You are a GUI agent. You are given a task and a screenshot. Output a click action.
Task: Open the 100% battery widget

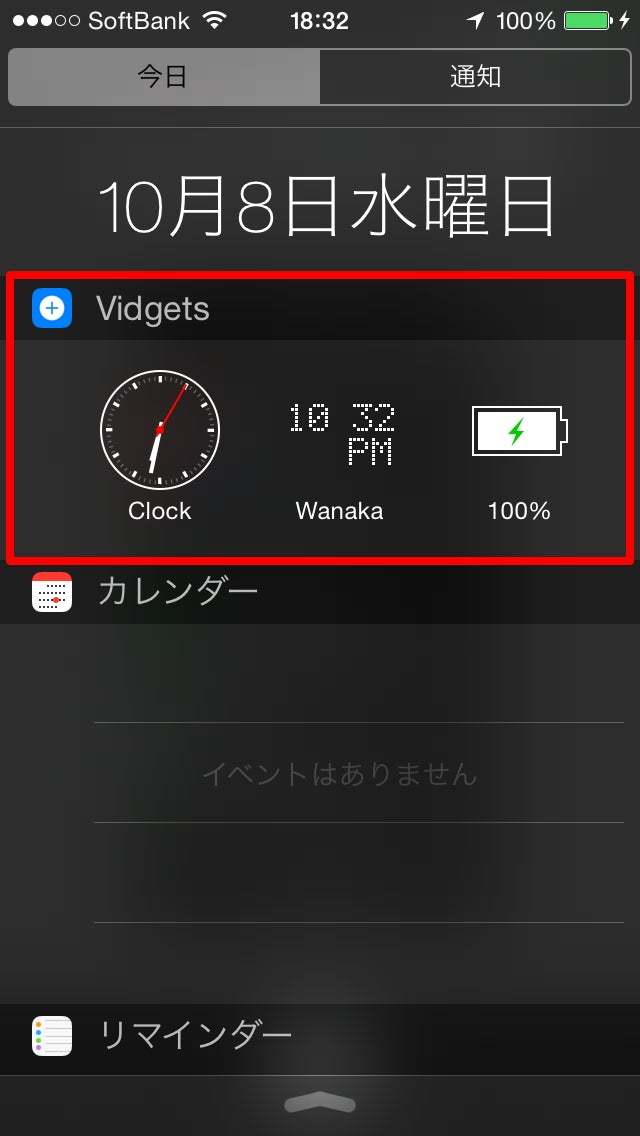519,440
